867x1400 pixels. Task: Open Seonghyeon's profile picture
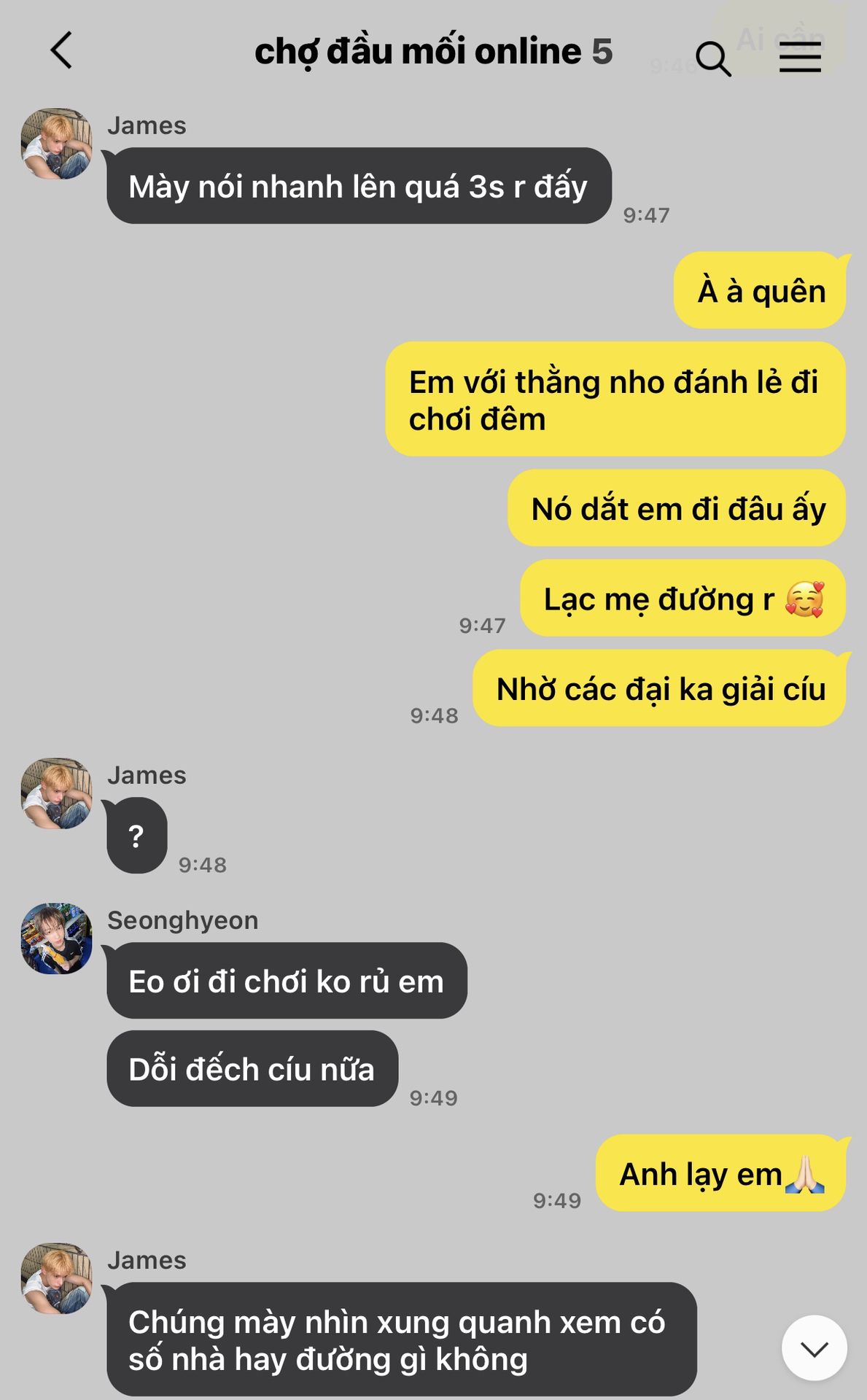pyautogui.click(x=57, y=938)
